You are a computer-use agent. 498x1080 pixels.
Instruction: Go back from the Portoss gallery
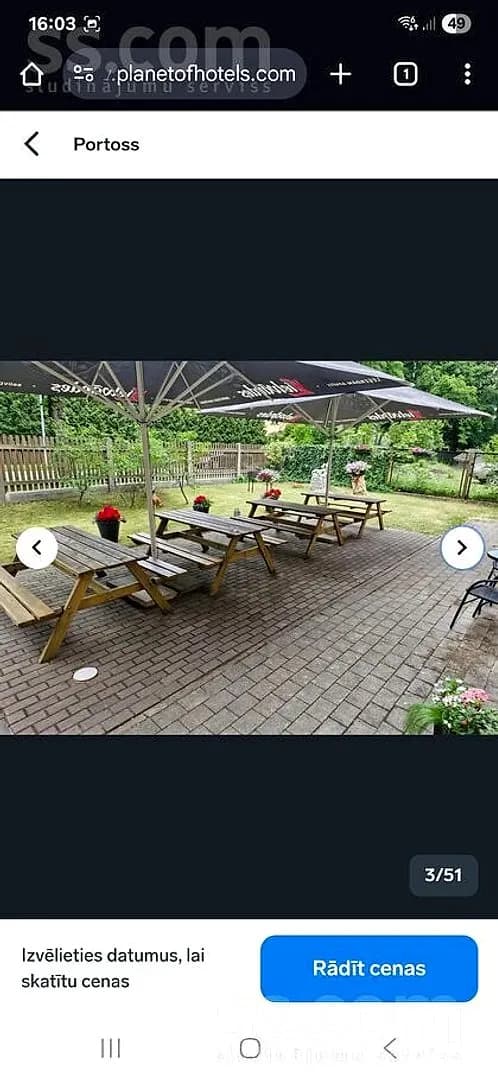tap(32, 144)
